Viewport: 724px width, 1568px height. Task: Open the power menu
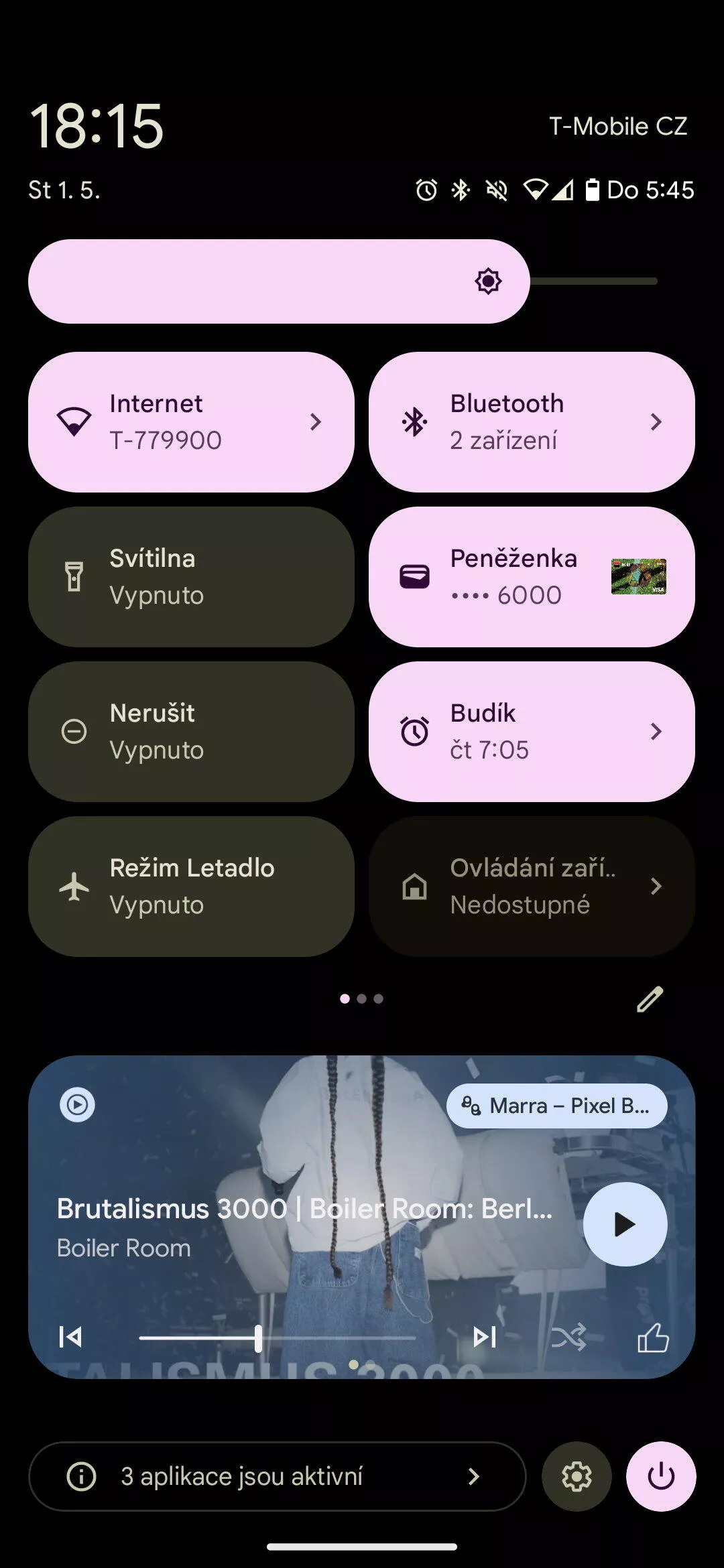point(661,1476)
